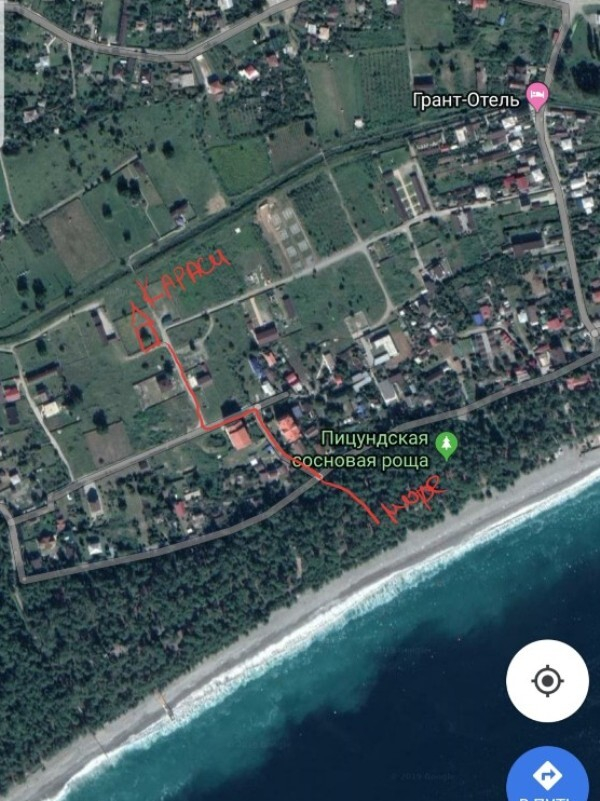Open the Грант-Отель hotel marker
The width and height of the screenshot is (600, 801).
[x=538, y=97]
